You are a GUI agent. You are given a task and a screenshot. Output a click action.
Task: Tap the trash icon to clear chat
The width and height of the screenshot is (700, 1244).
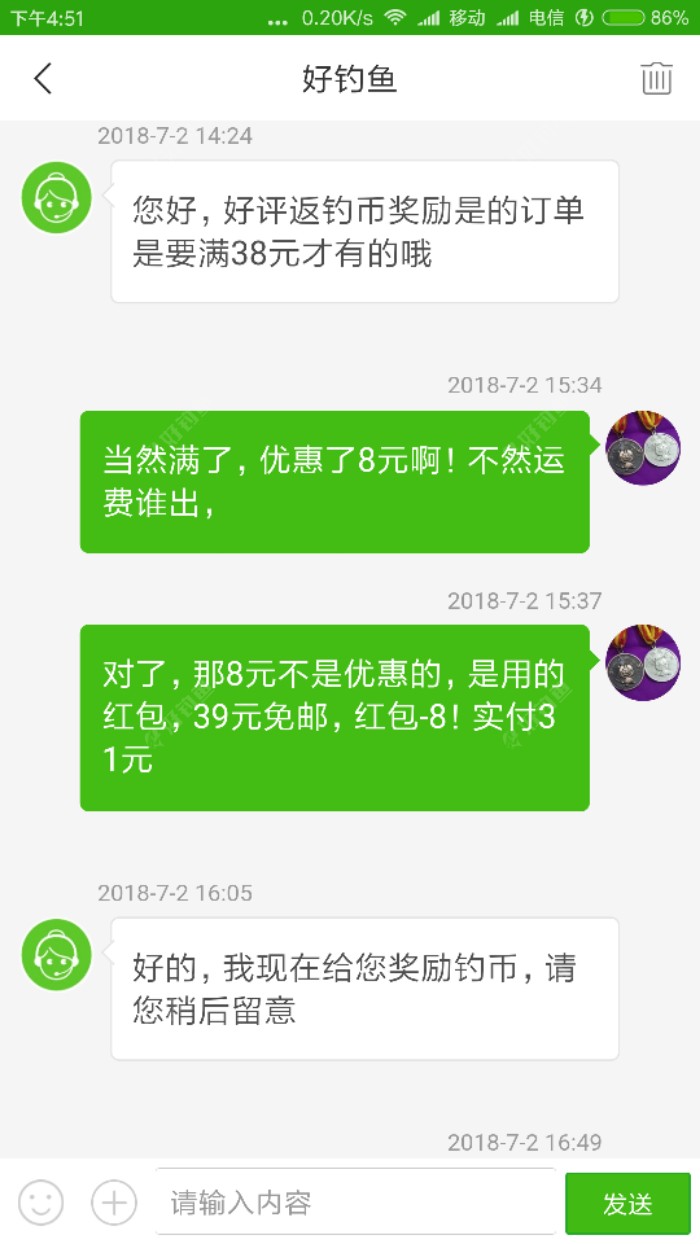coord(656,78)
